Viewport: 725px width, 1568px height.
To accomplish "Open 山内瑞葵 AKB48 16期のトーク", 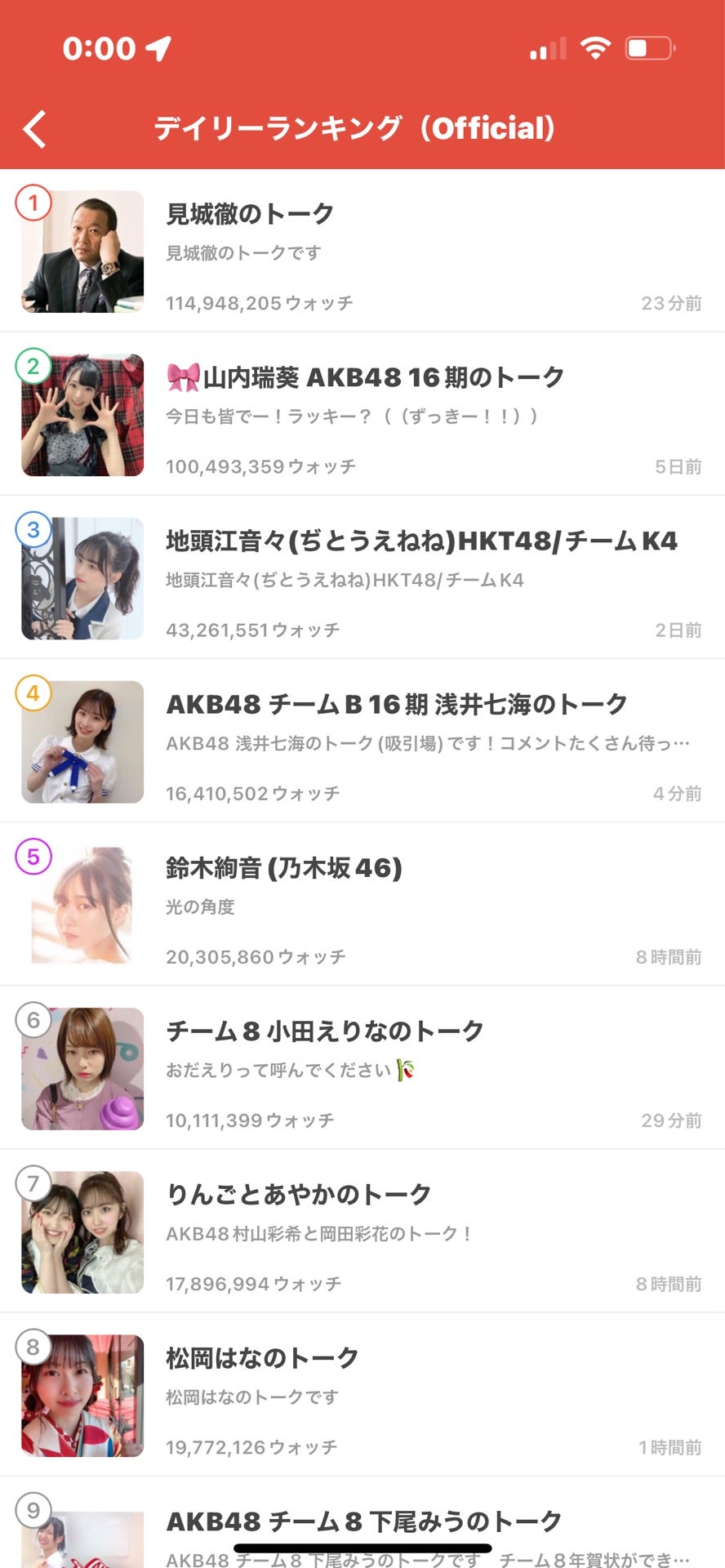I will pyautogui.click(x=362, y=414).
